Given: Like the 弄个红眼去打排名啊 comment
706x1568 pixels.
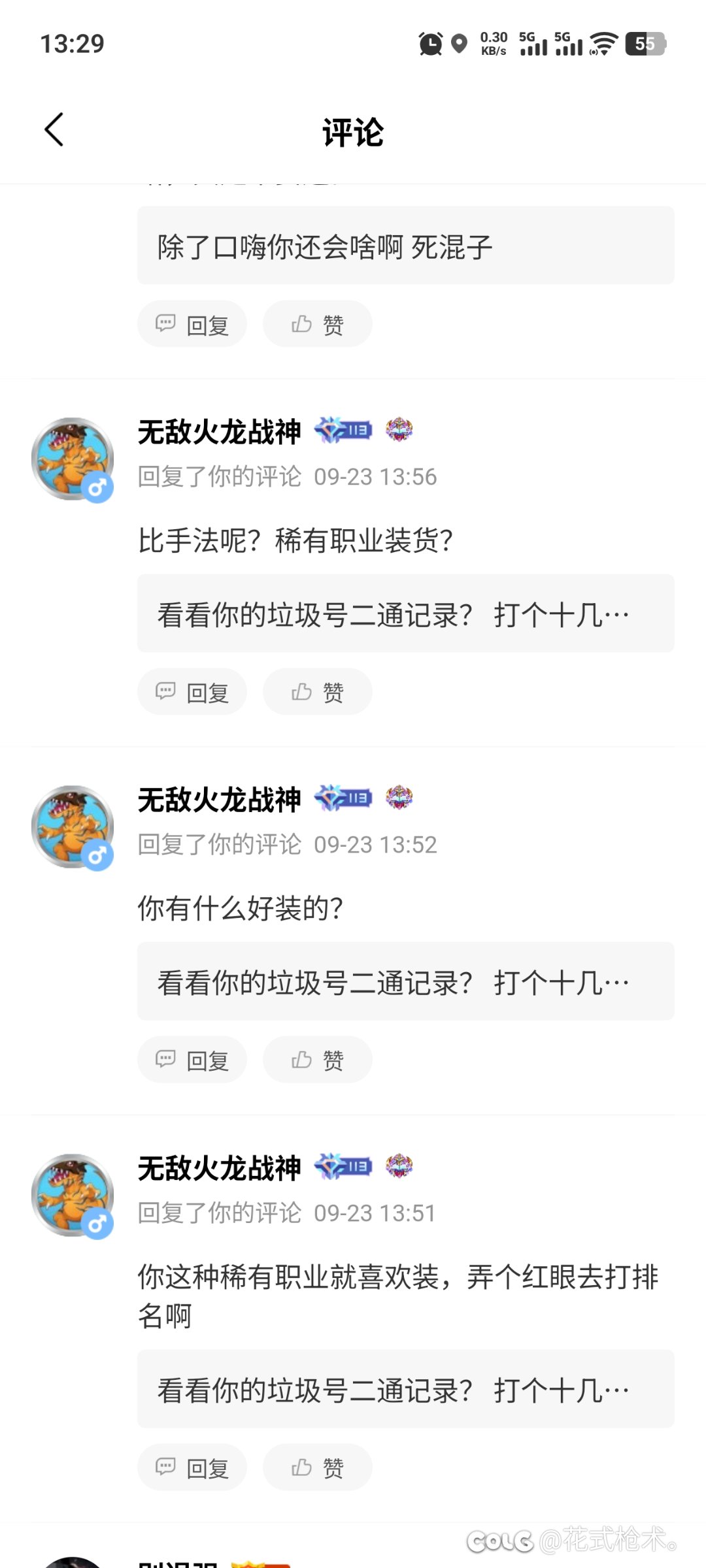Looking at the screenshot, I should (318, 1467).
